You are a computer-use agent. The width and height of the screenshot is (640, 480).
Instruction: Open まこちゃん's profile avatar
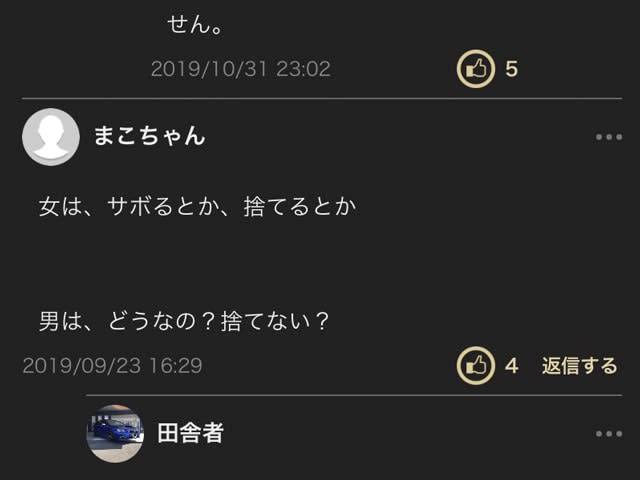coord(50,137)
